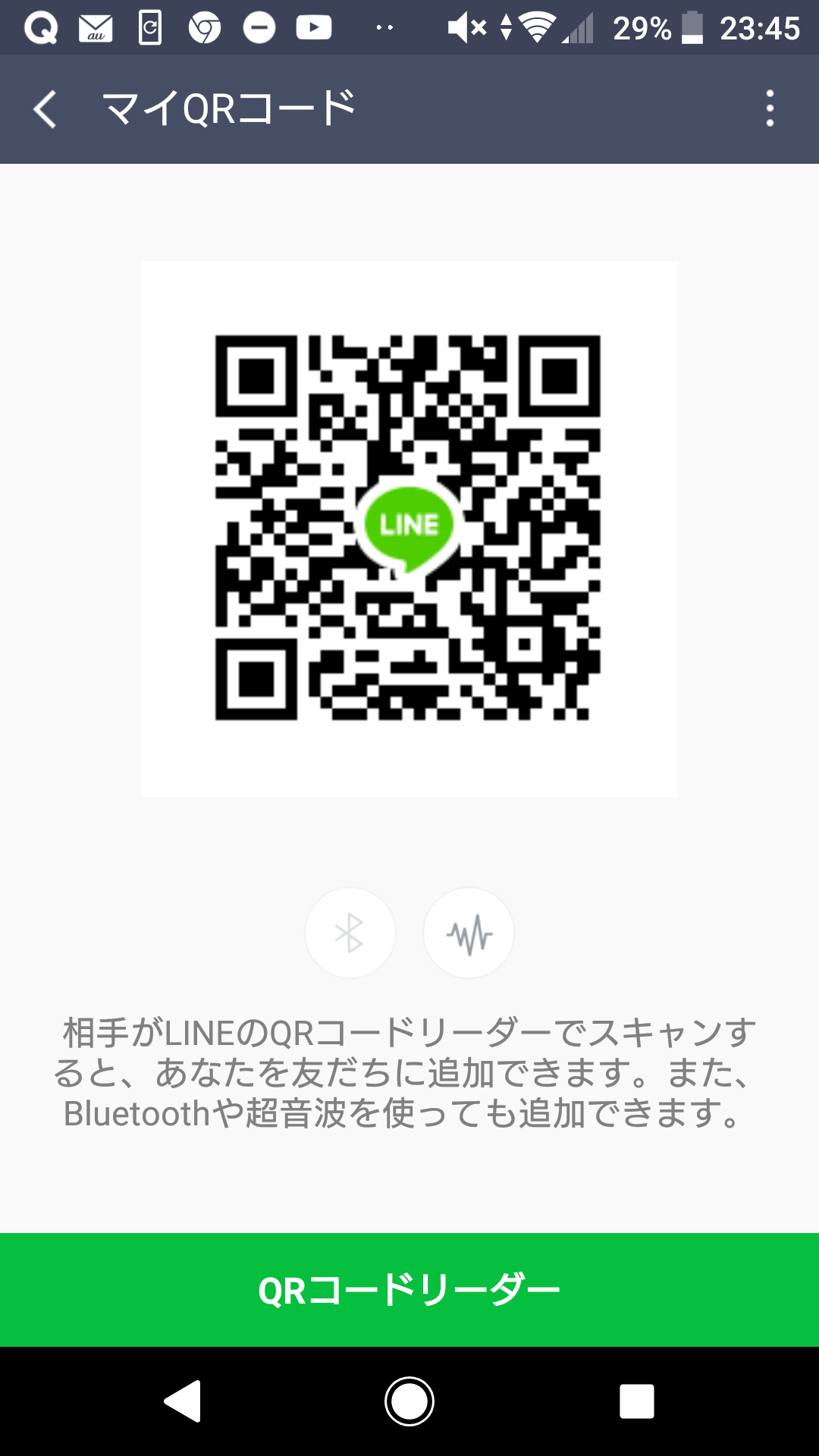The height and width of the screenshot is (1456, 819).
Task: Open the three-dot overflow menu
Action: pos(770,108)
